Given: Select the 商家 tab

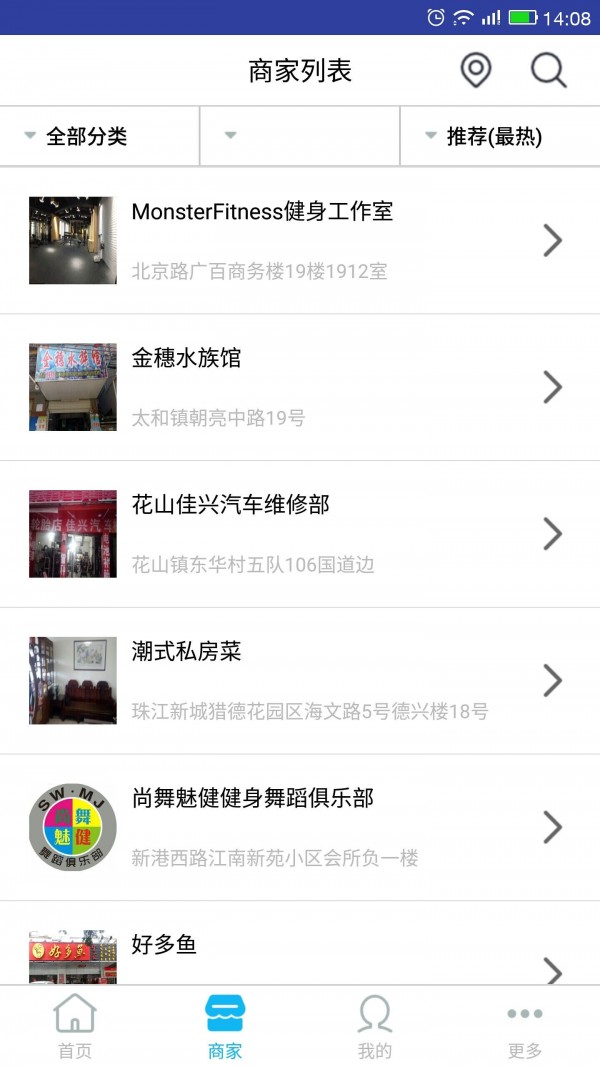Looking at the screenshot, I should pyautogui.click(x=225, y=1026).
